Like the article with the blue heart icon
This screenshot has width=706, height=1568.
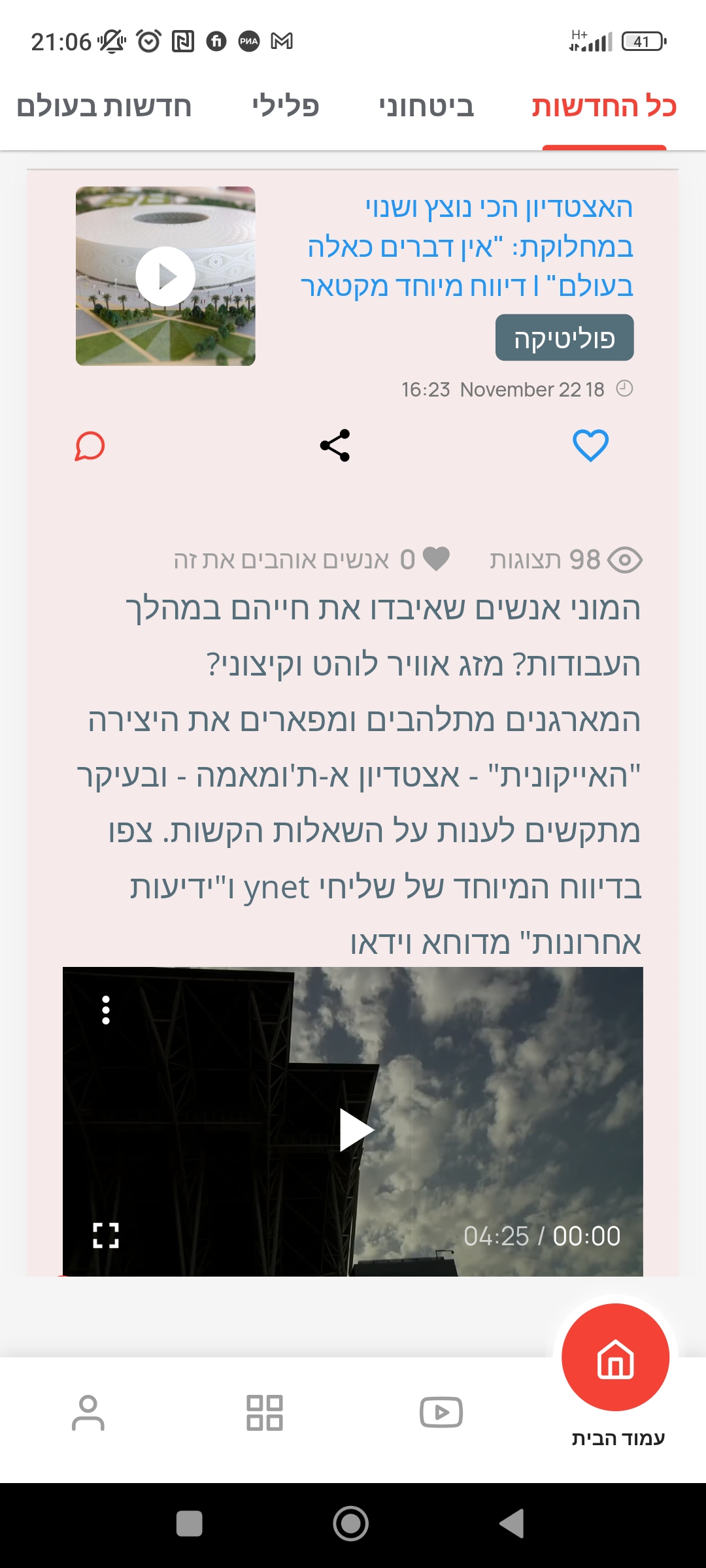[x=591, y=446]
